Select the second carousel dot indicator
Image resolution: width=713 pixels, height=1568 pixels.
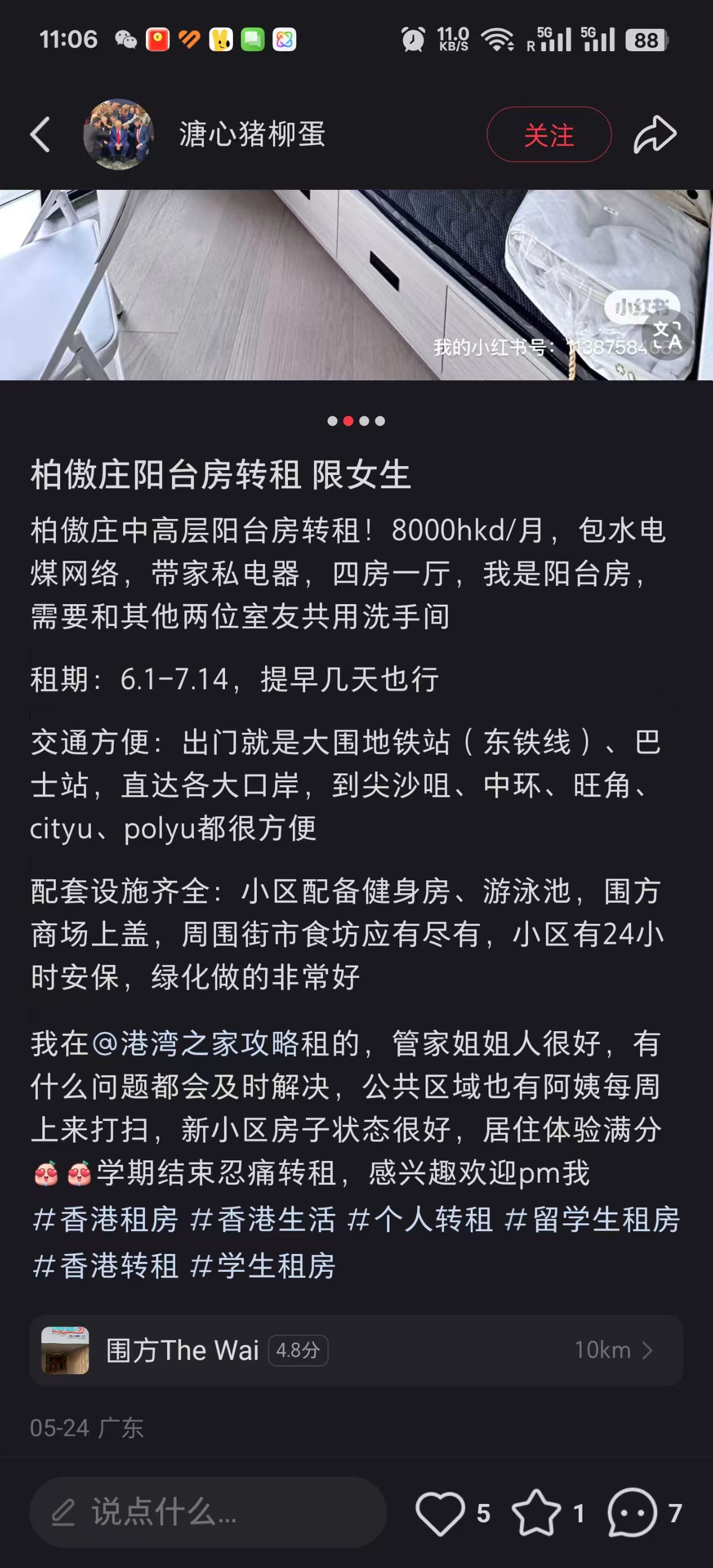pyautogui.click(x=348, y=420)
